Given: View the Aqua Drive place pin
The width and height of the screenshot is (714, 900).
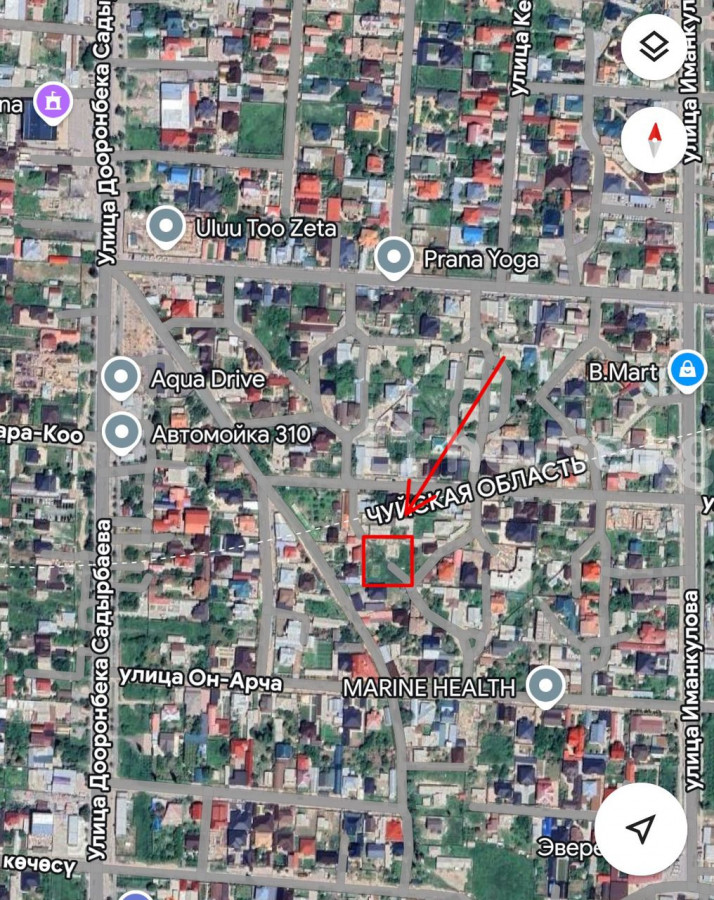Looking at the screenshot, I should [122, 378].
